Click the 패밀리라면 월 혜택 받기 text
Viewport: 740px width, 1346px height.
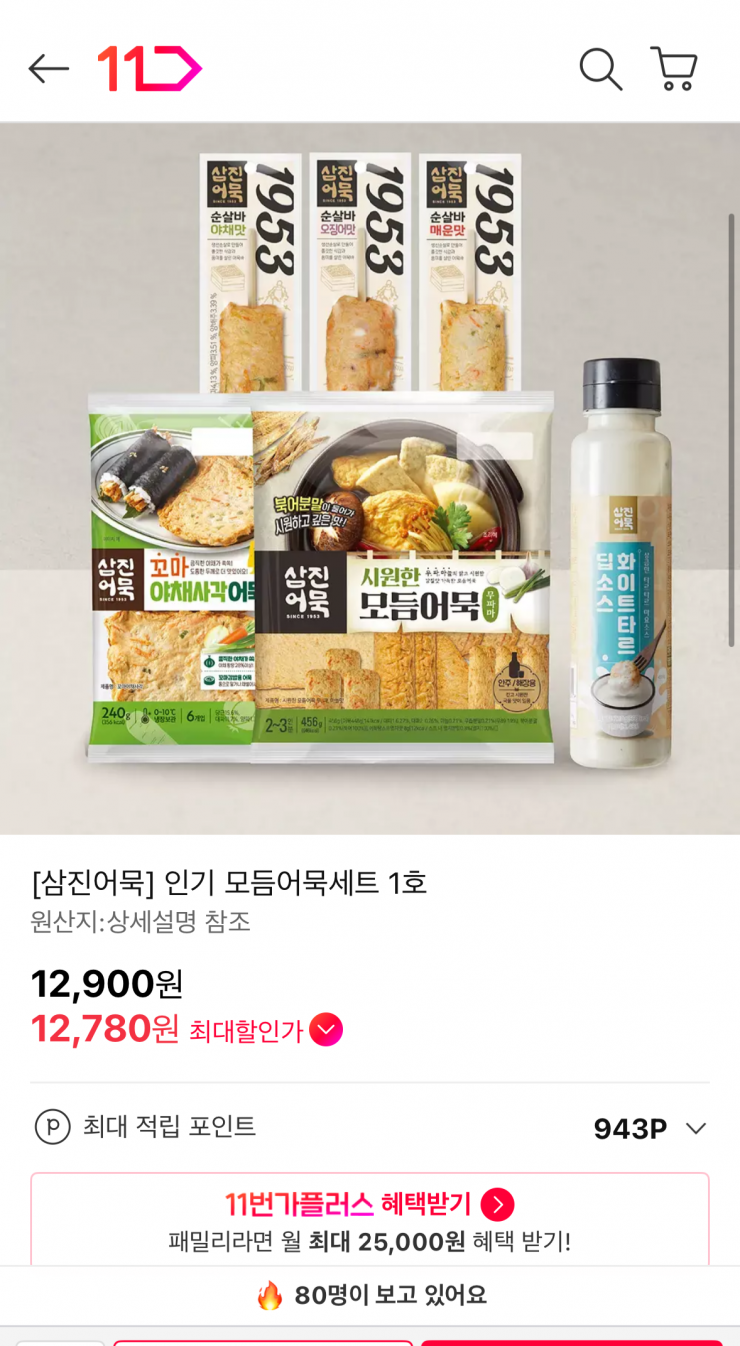(x=370, y=1241)
